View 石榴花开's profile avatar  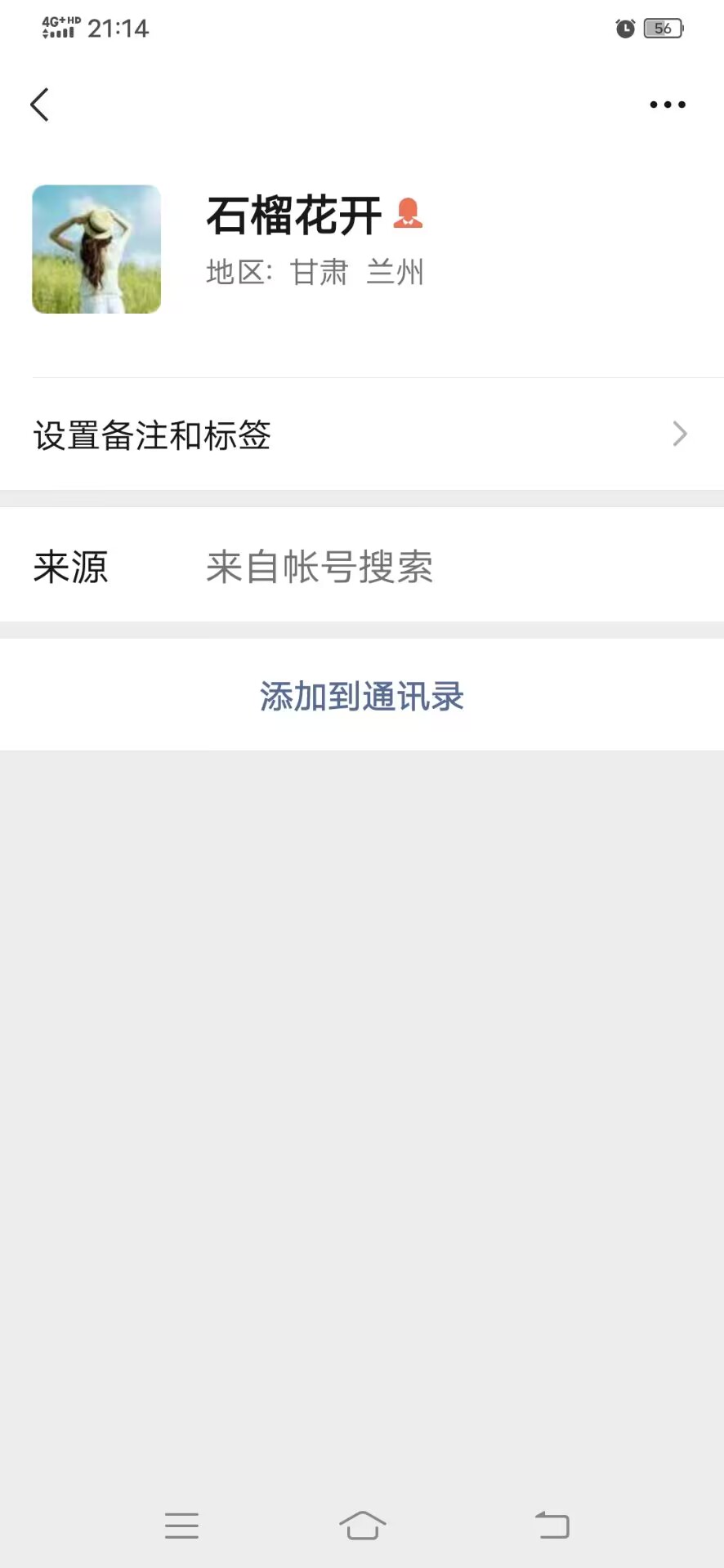tap(96, 249)
